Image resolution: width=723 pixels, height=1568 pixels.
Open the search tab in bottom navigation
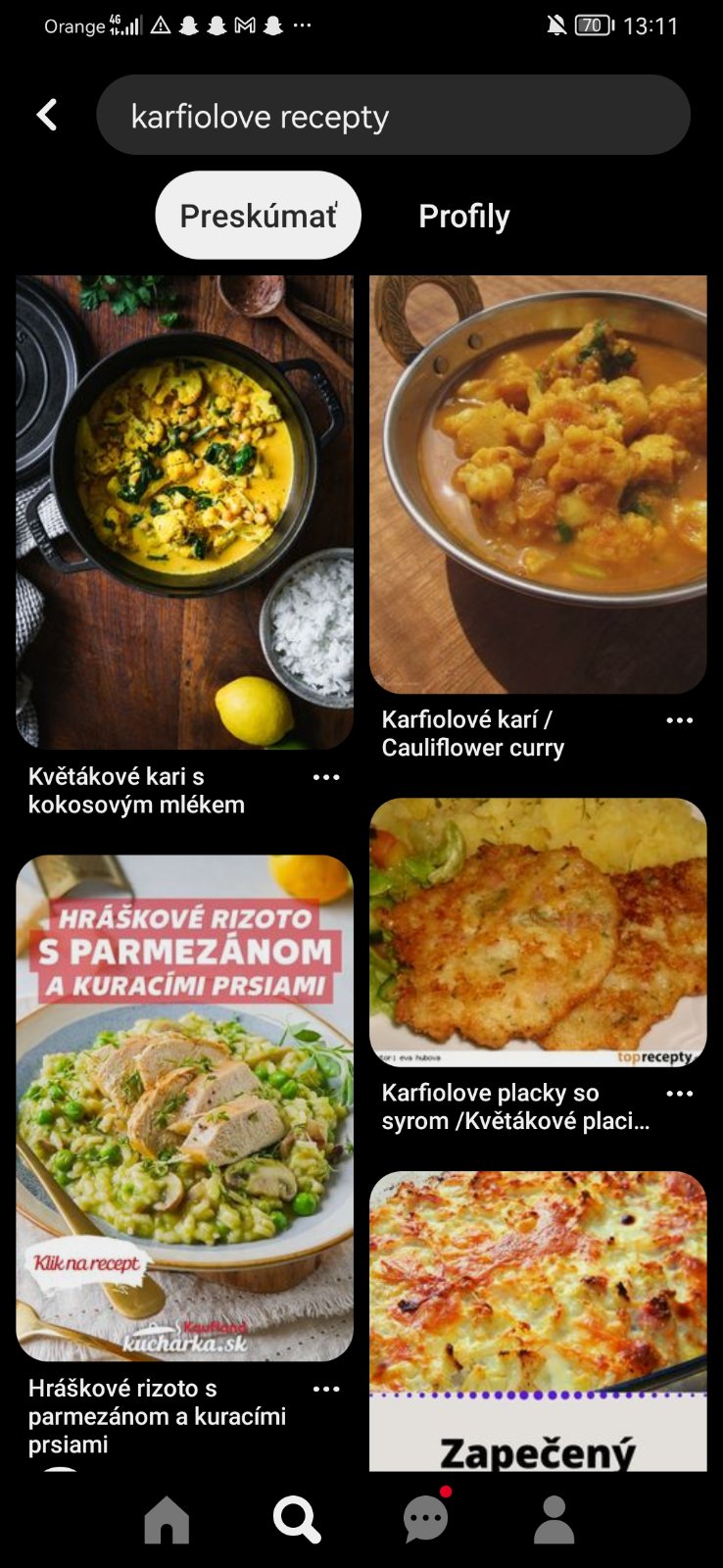pos(297,1519)
